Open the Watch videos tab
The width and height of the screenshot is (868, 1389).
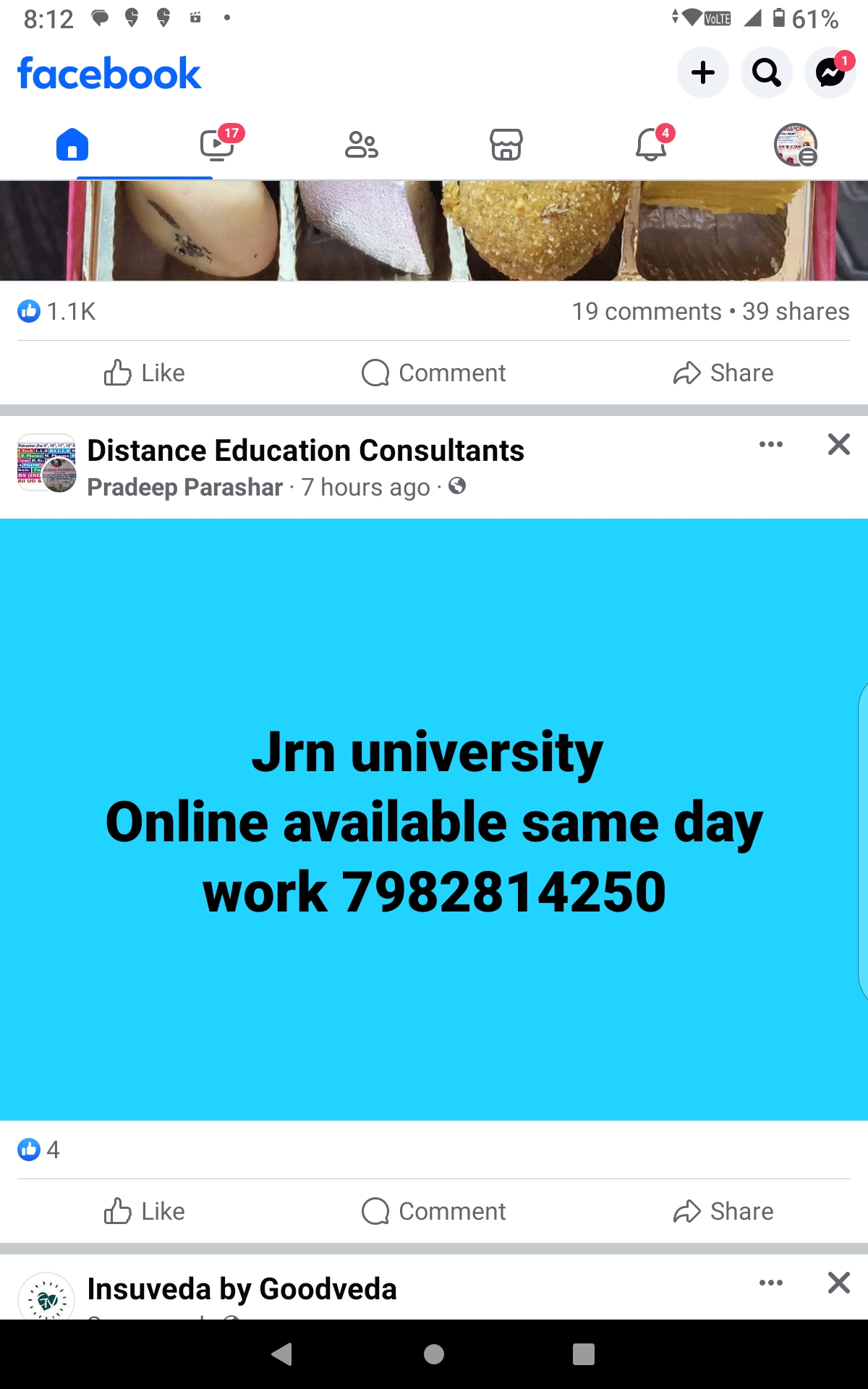217,144
